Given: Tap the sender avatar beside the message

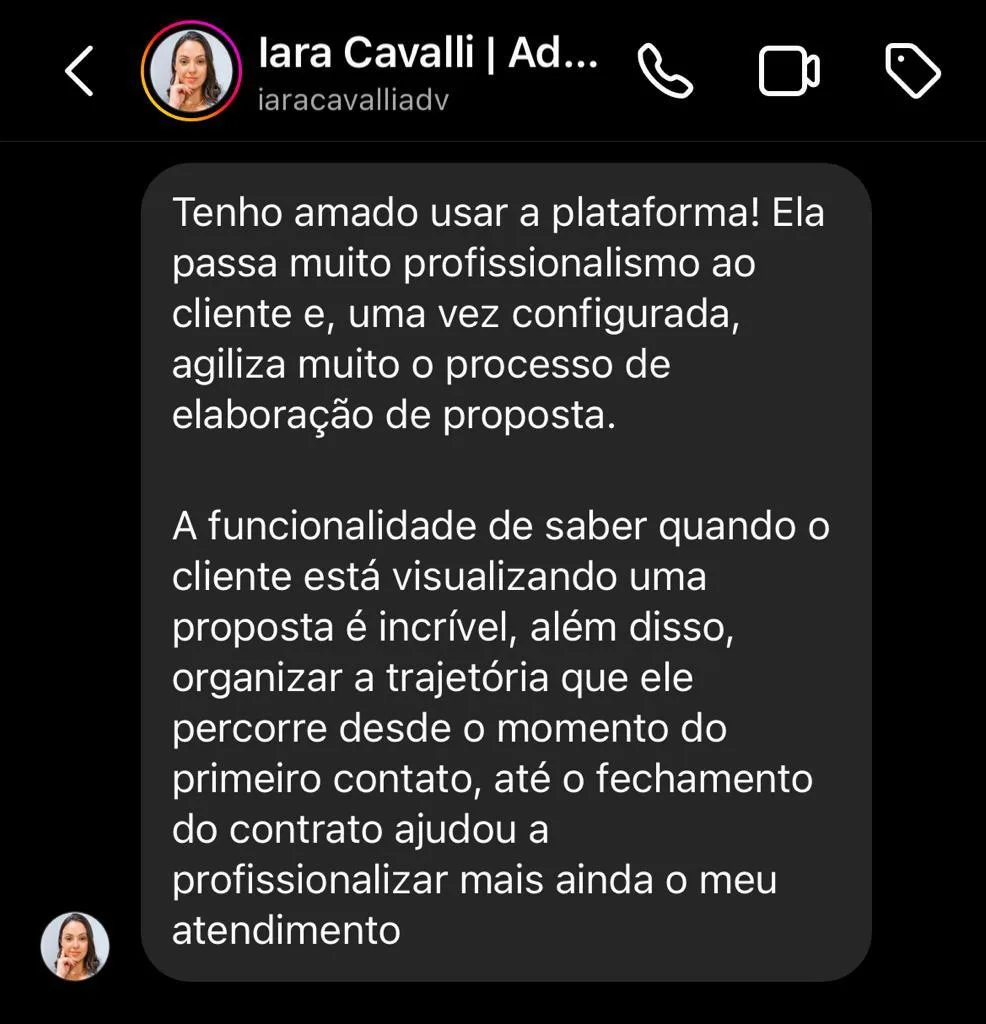Looking at the screenshot, I should pos(75,945).
